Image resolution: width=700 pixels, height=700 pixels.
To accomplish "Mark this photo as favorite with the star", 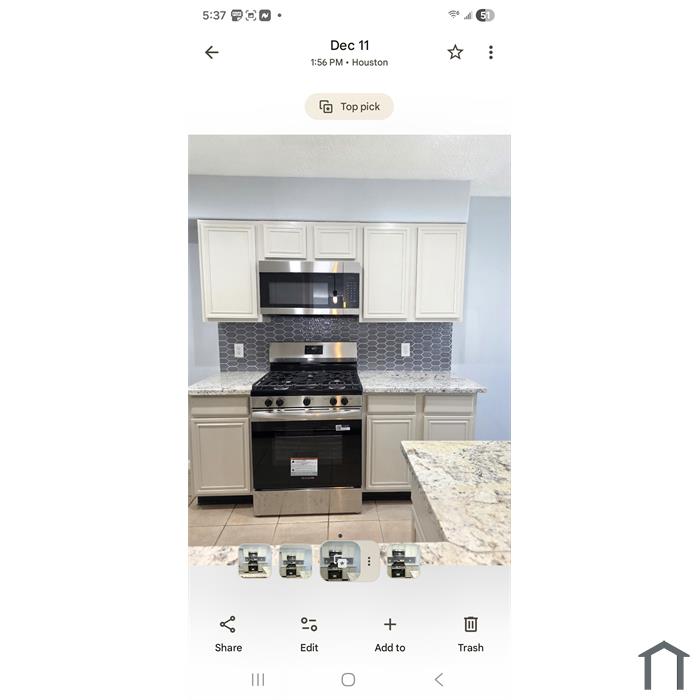I will pos(455,53).
